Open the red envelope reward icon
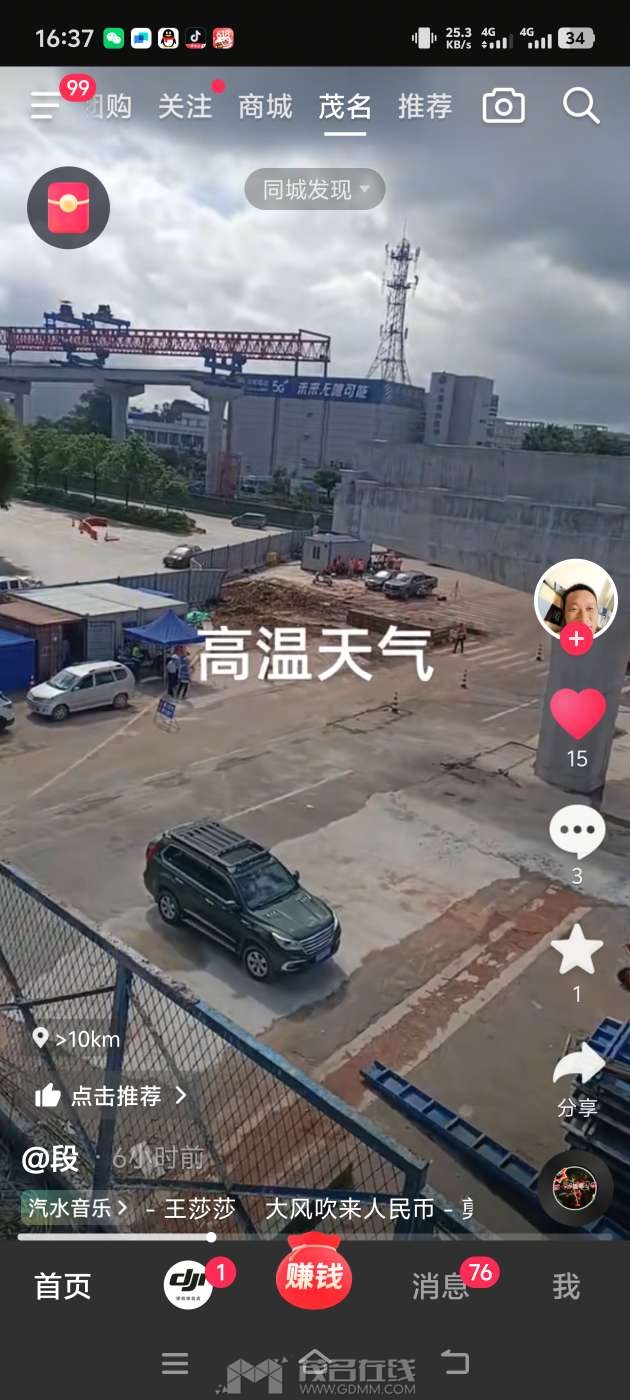The height and width of the screenshot is (1400, 630). tap(68, 207)
